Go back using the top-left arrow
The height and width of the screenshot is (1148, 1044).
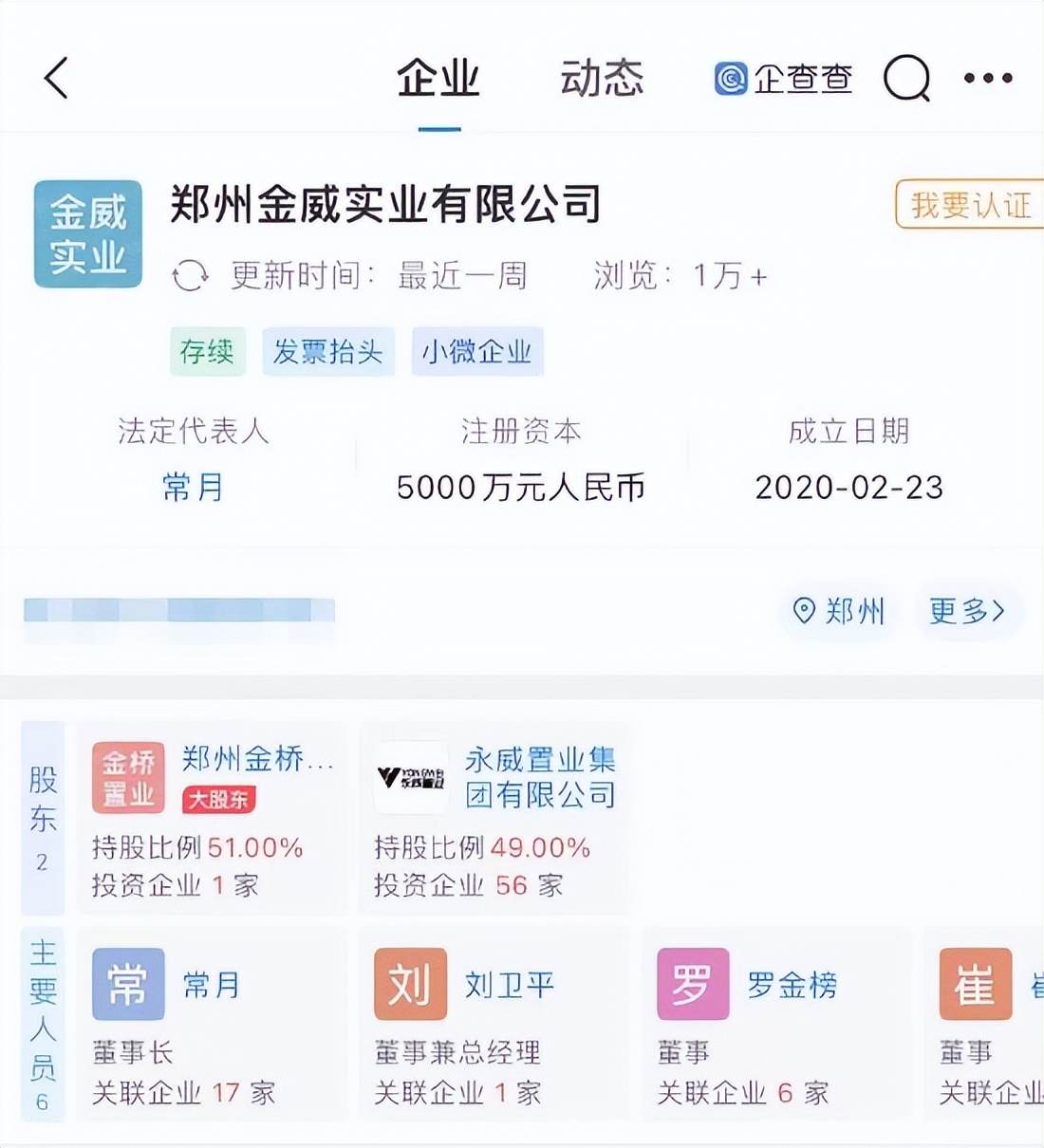coord(57,79)
